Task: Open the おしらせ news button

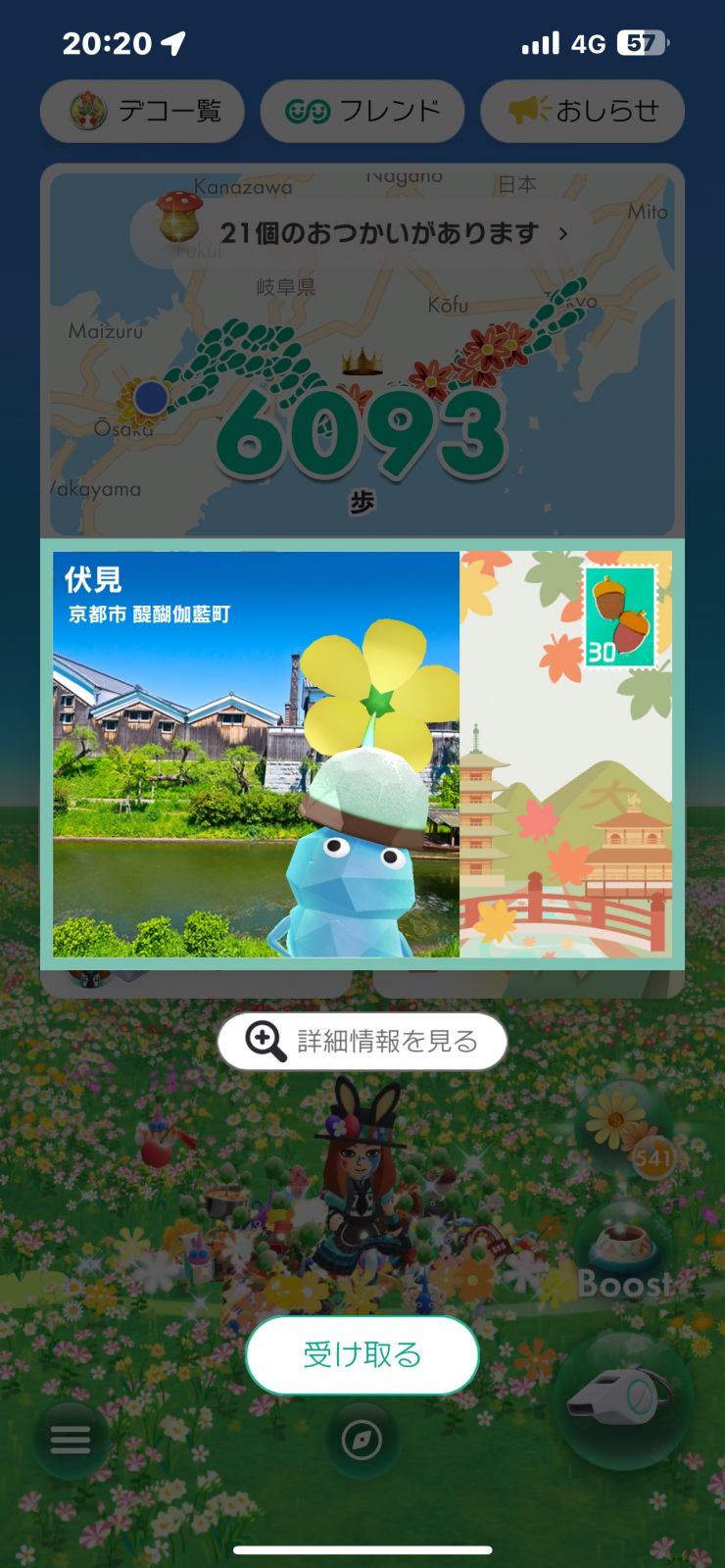Action: (582, 111)
